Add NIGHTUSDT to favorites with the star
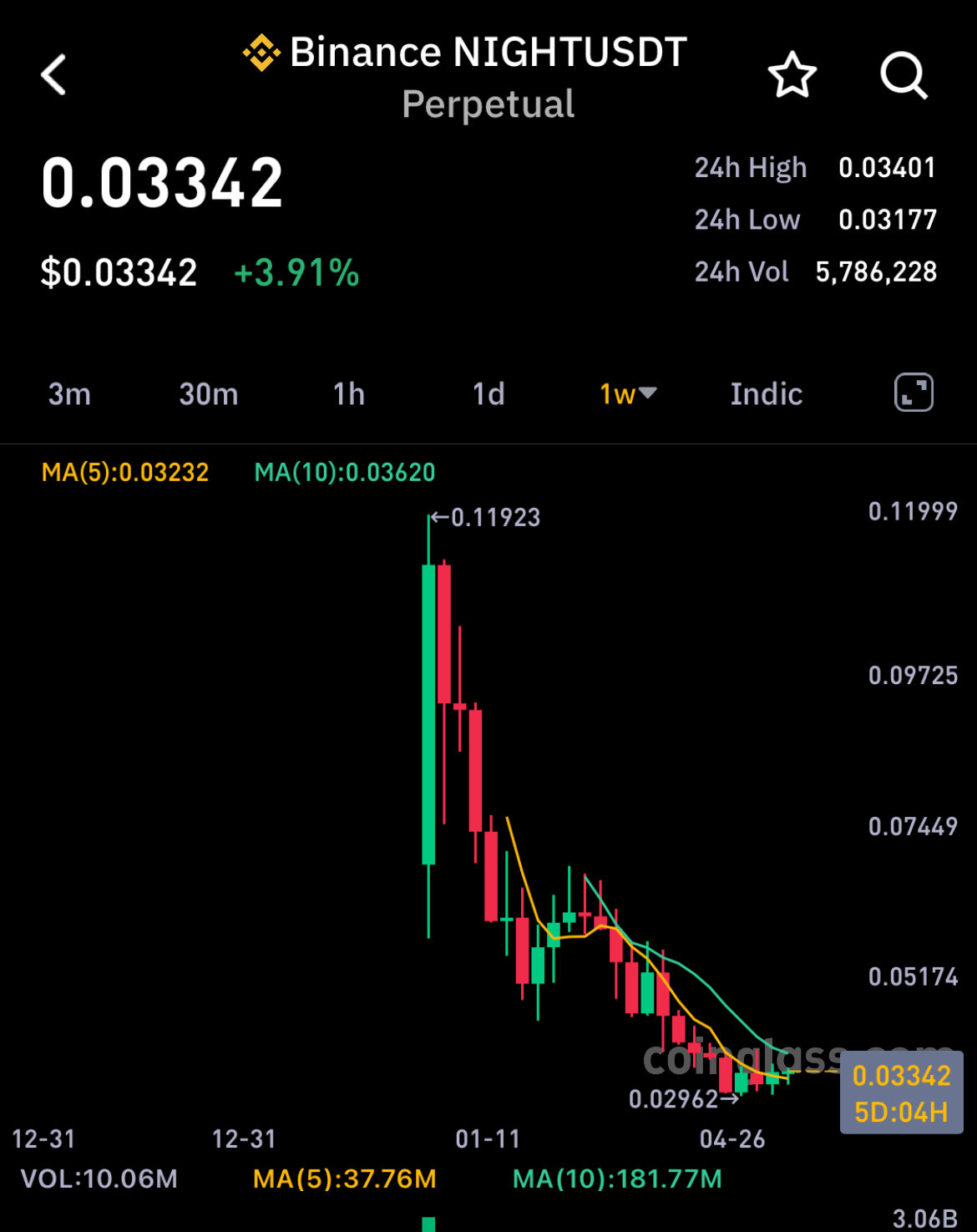The height and width of the screenshot is (1232, 977). 792,75
